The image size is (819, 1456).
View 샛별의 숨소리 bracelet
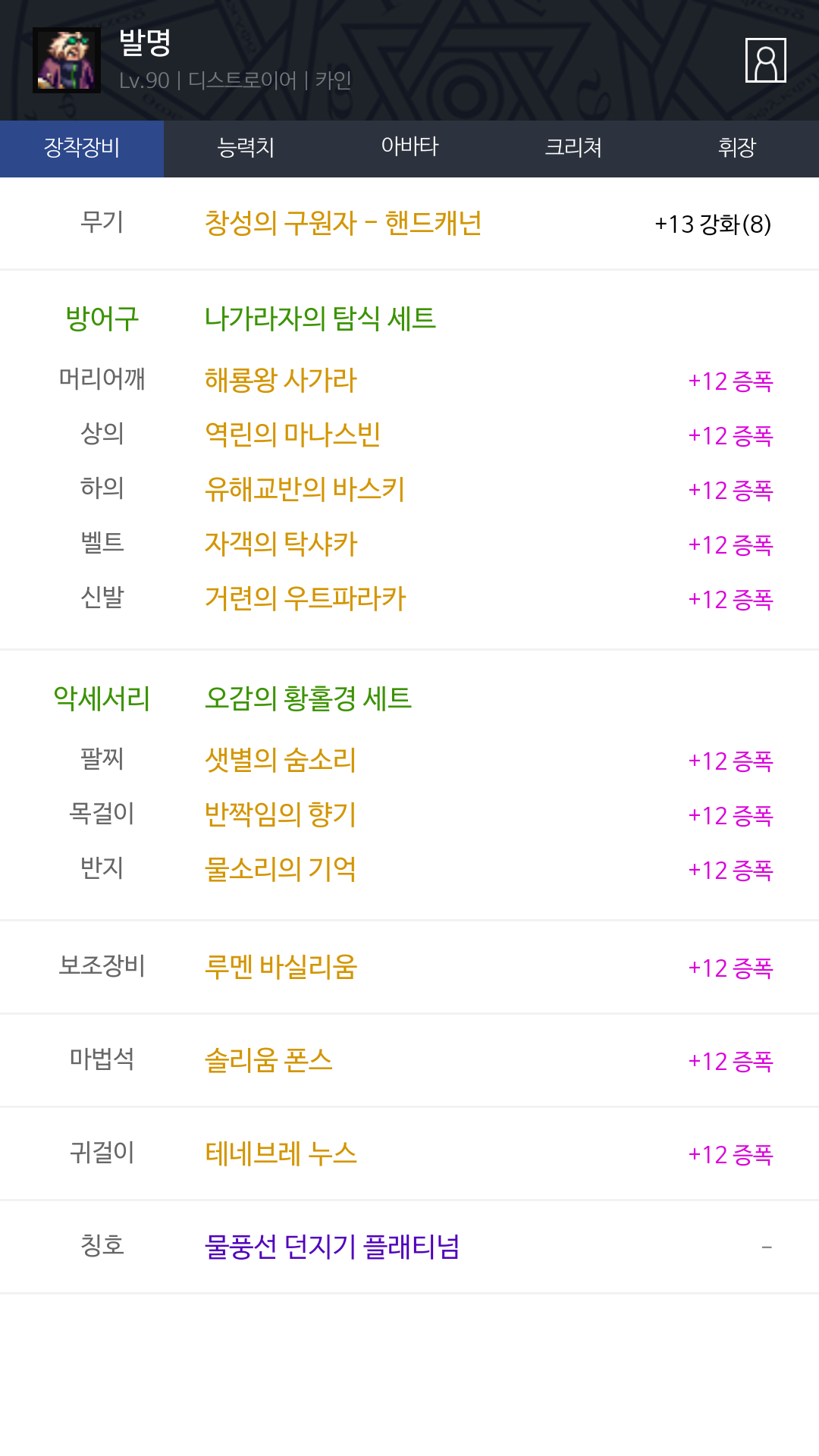[x=281, y=760]
